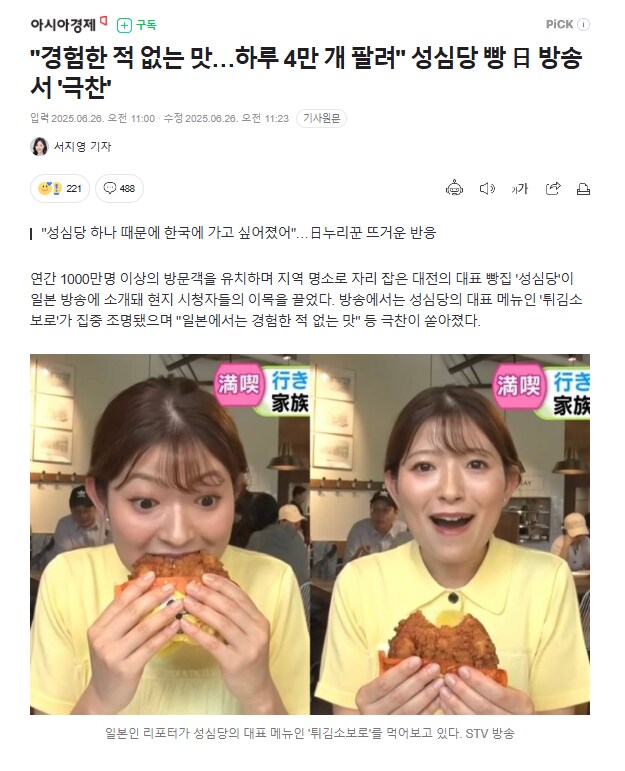The height and width of the screenshot is (771, 625).
Task: Enlarge the 튀김소보로 broadcast photo
Action: 310,534
